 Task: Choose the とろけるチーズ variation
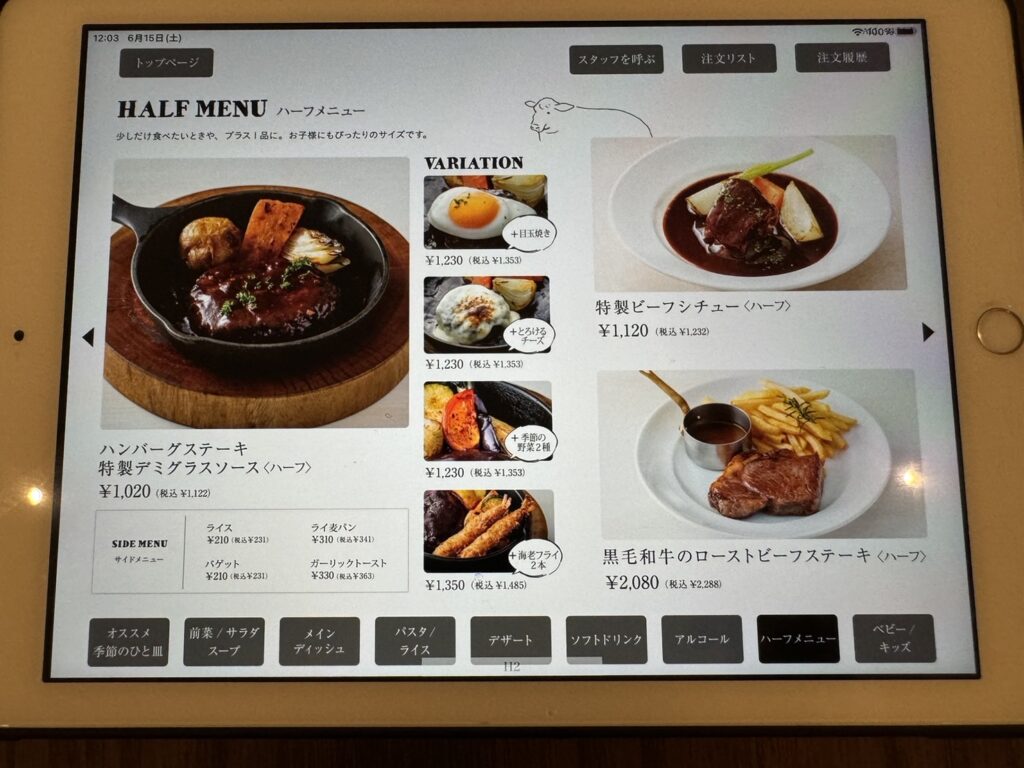coord(487,313)
